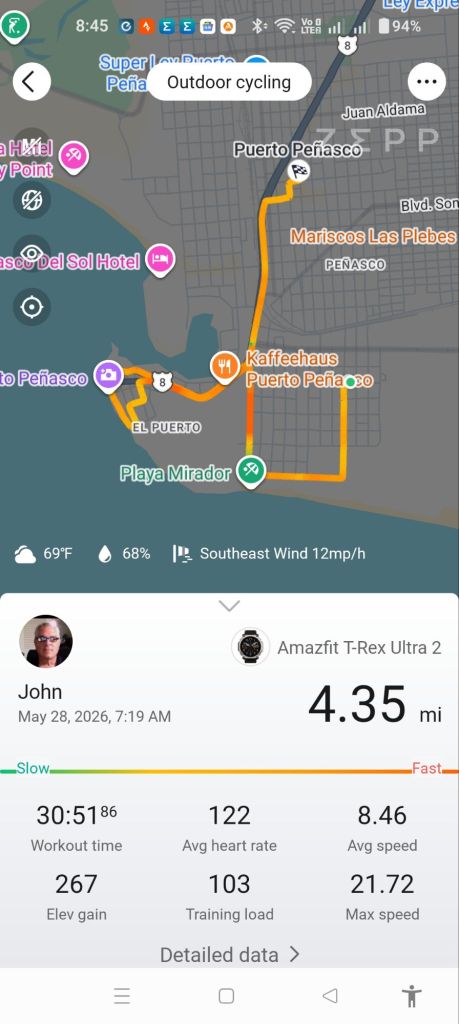Screen dimensions: 459x1024
Task: Toggle the crossed-out globe map layer icon
Action: (31, 200)
